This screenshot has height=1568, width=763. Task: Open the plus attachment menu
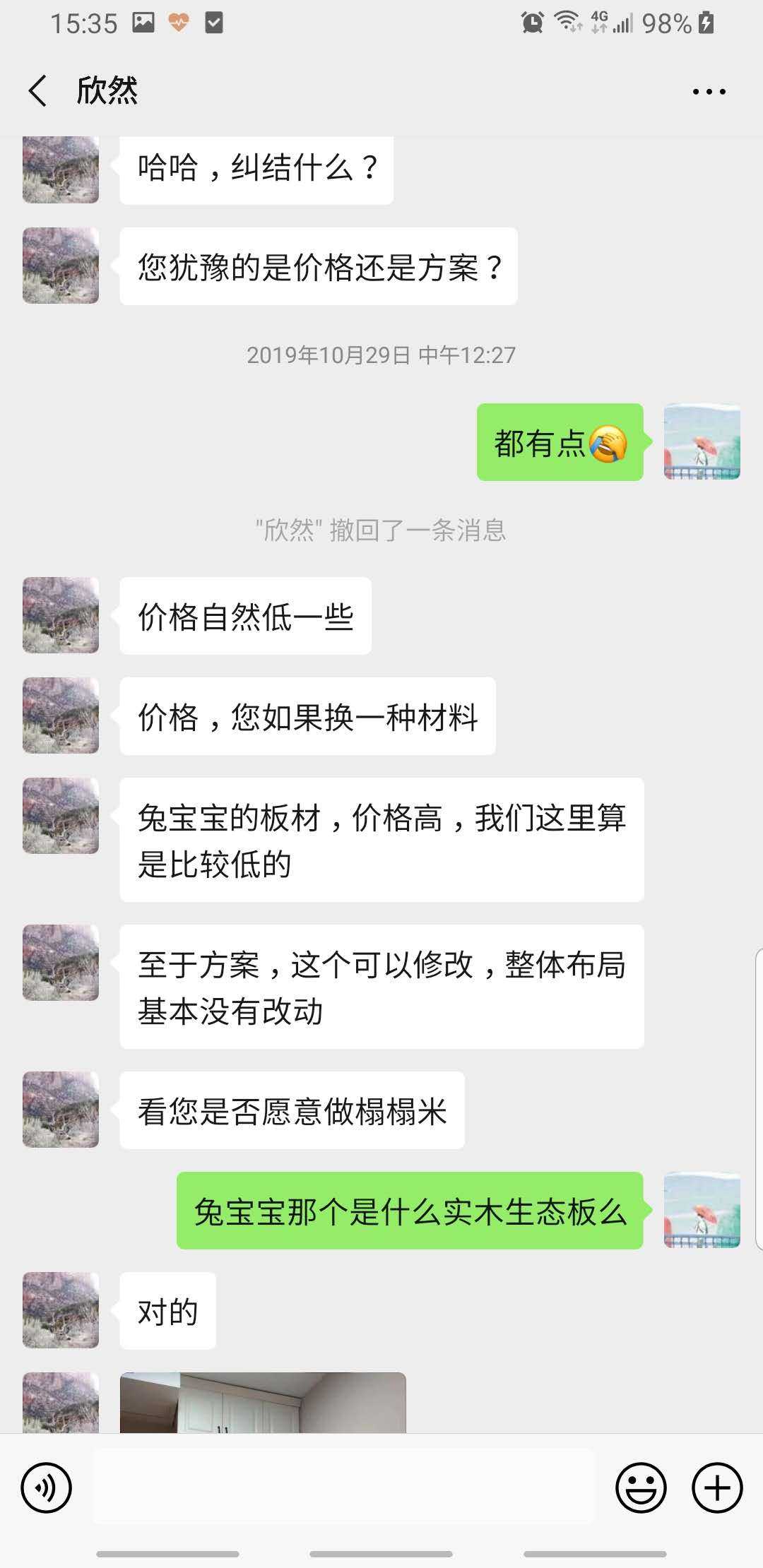coord(717,1488)
